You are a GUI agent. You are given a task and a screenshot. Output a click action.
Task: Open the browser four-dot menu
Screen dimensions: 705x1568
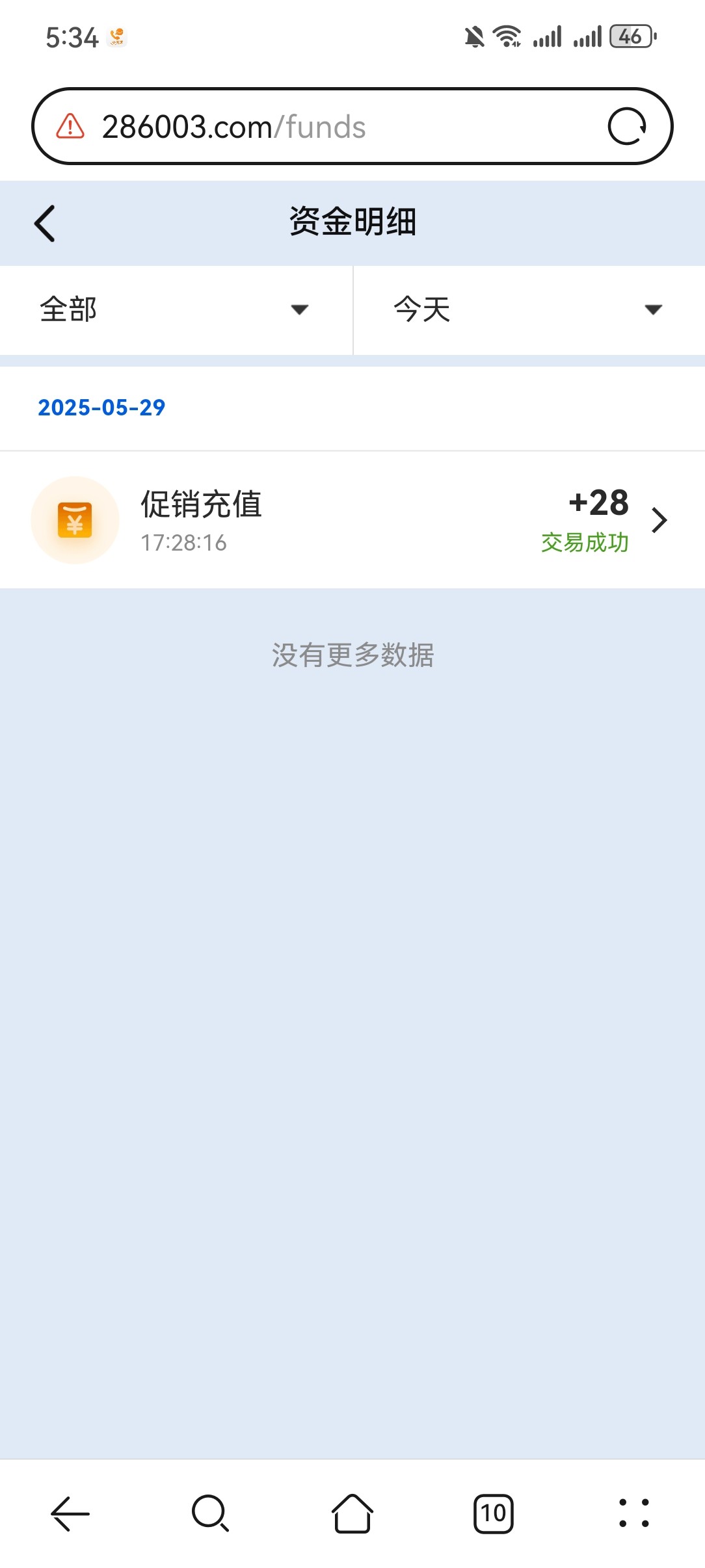coord(633,1513)
